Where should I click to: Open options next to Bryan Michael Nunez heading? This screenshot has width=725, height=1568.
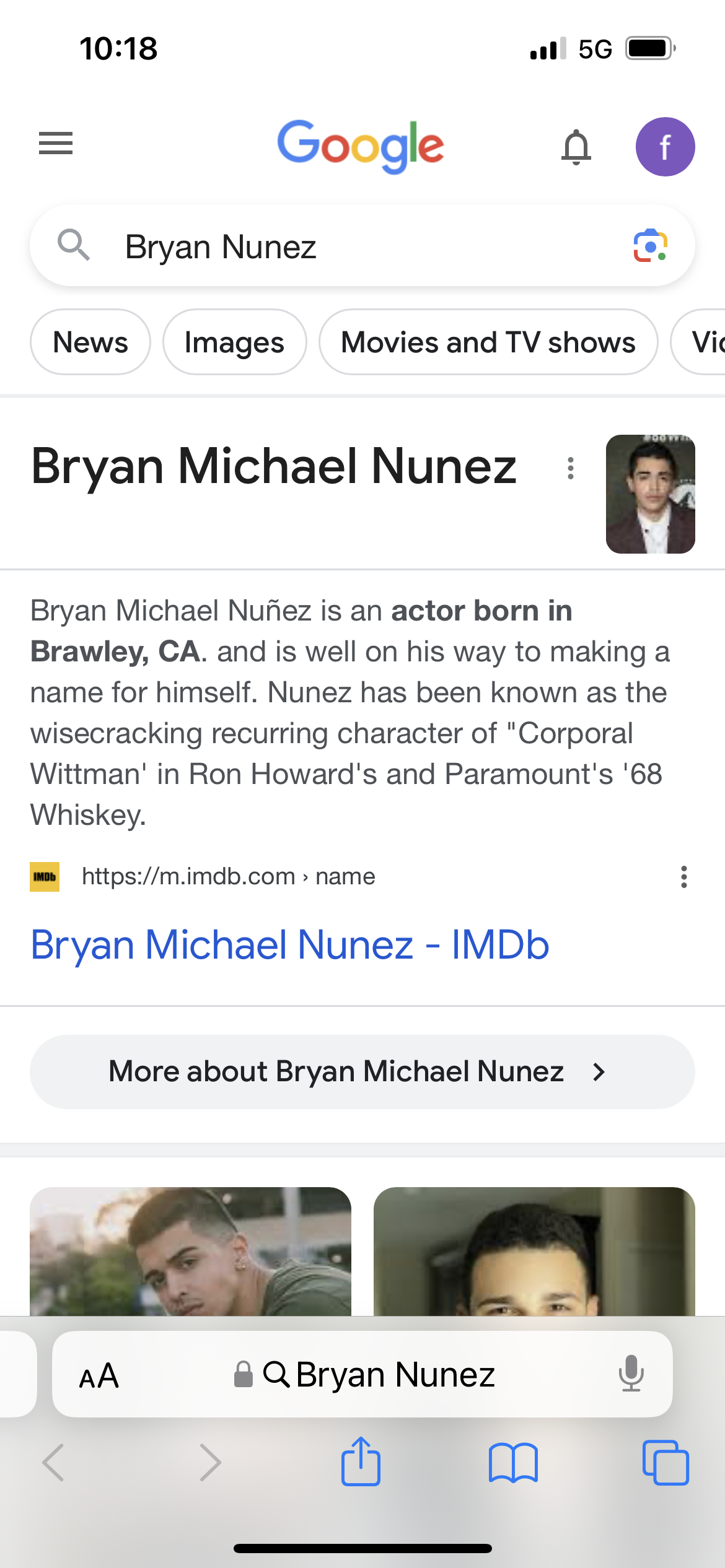tap(571, 468)
